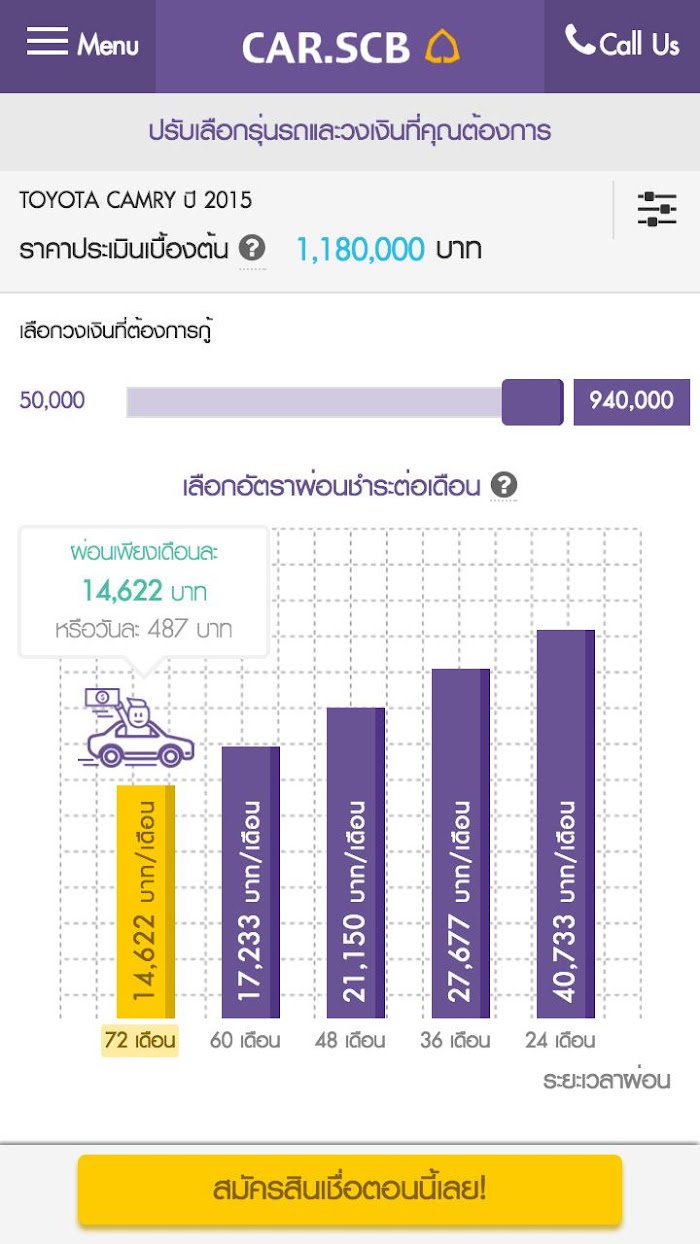
Task: Show help for ราคาประเมินเบื้องต้น
Action: click(253, 247)
